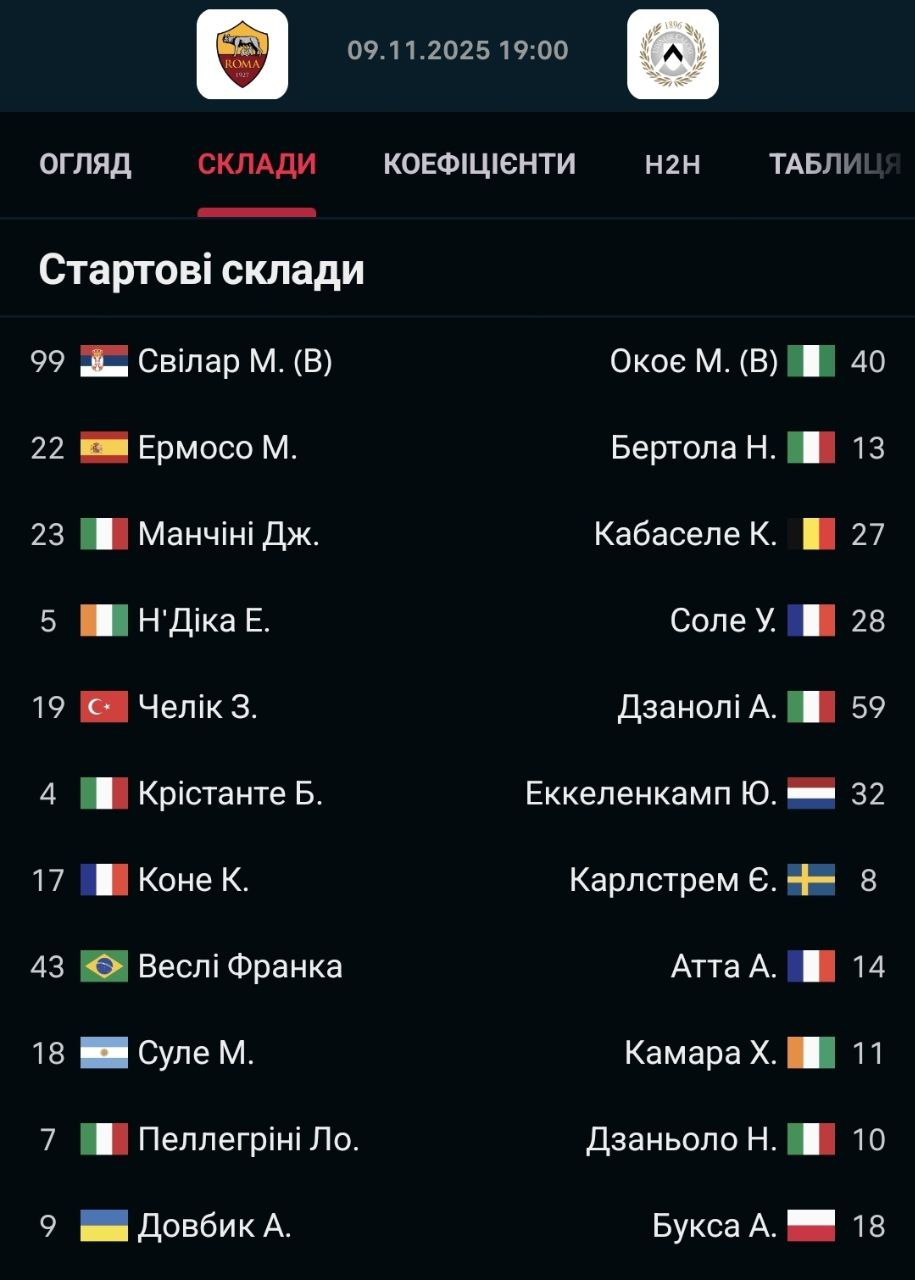Open player Пеллегріні Ло. page
915x1280 pixels.
pos(249,1139)
